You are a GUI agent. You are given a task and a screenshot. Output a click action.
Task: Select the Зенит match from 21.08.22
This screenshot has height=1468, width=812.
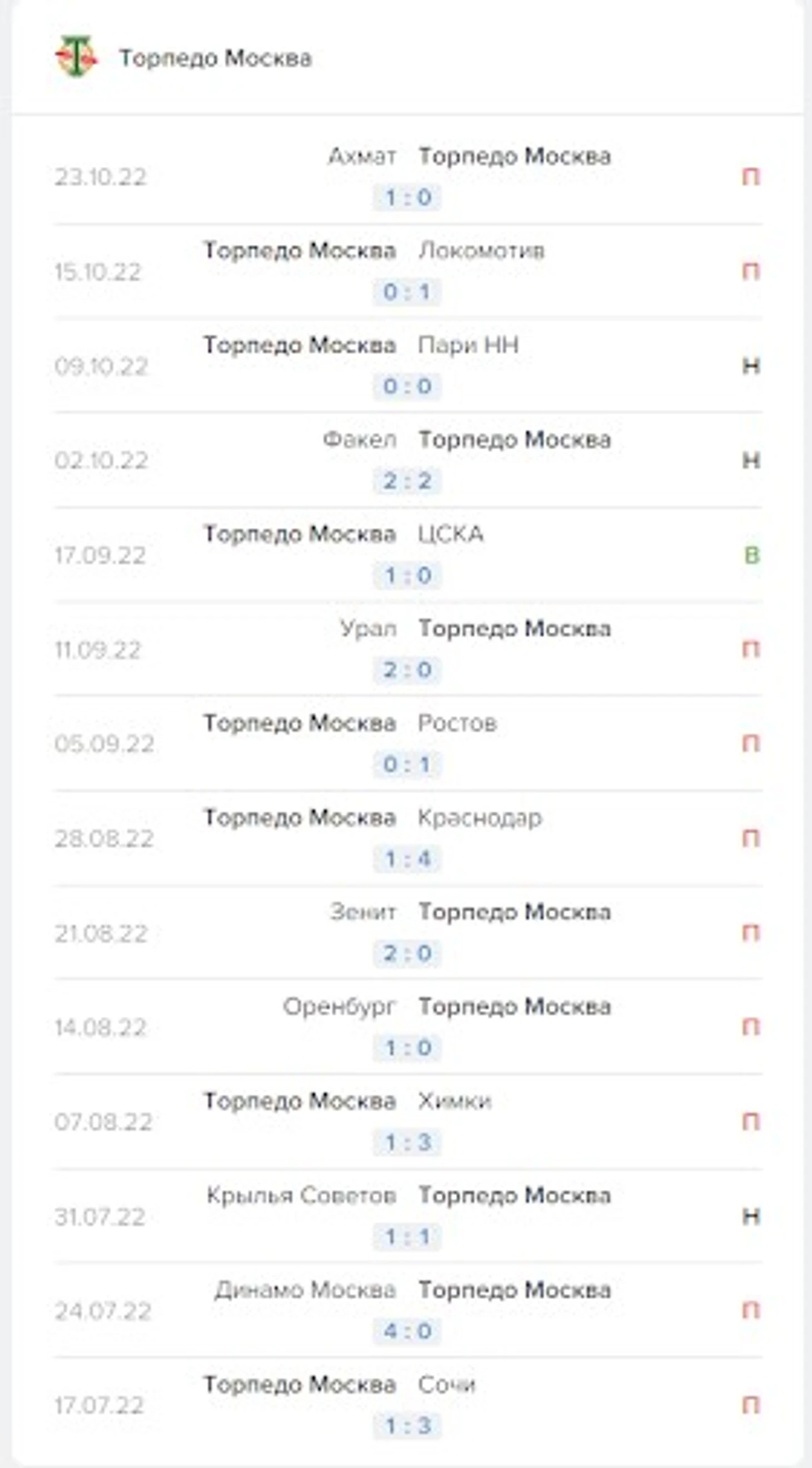408,933
